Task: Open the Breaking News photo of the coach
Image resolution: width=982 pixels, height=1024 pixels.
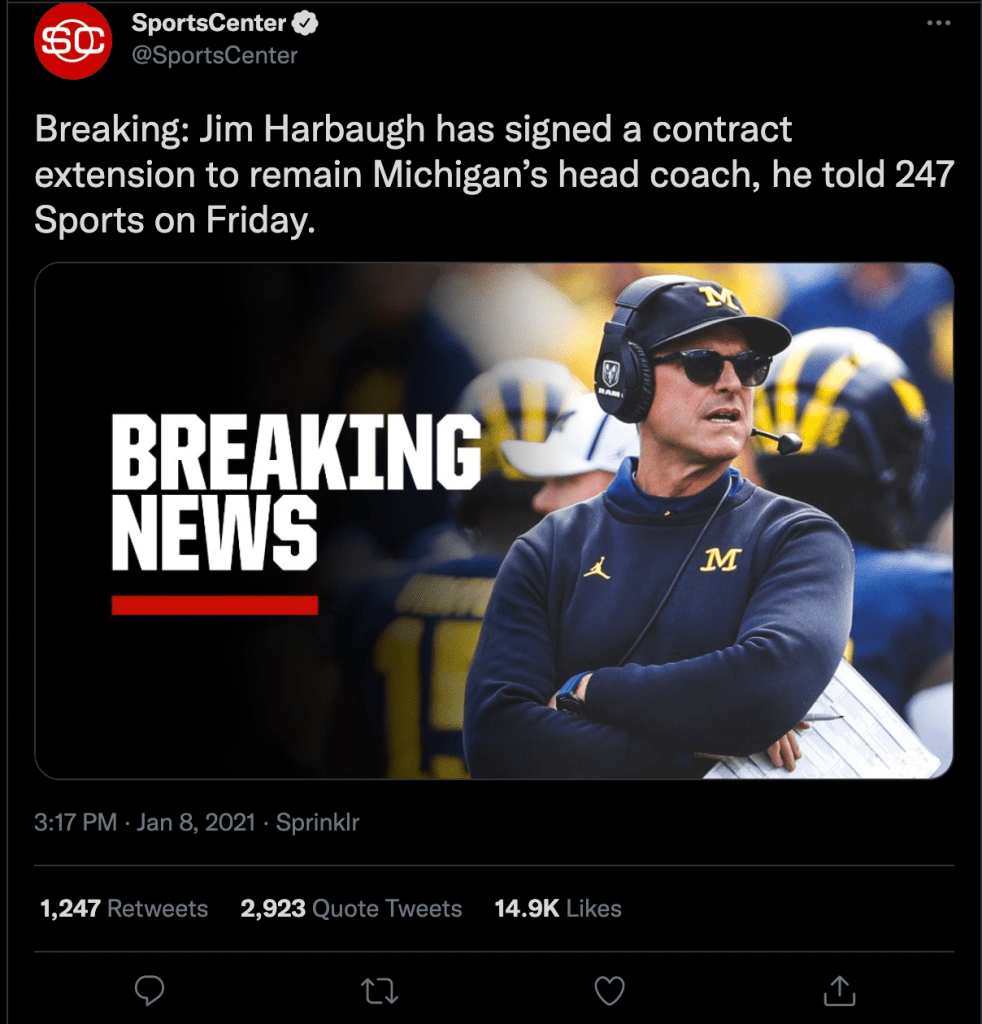Action: click(x=494, y=520)
